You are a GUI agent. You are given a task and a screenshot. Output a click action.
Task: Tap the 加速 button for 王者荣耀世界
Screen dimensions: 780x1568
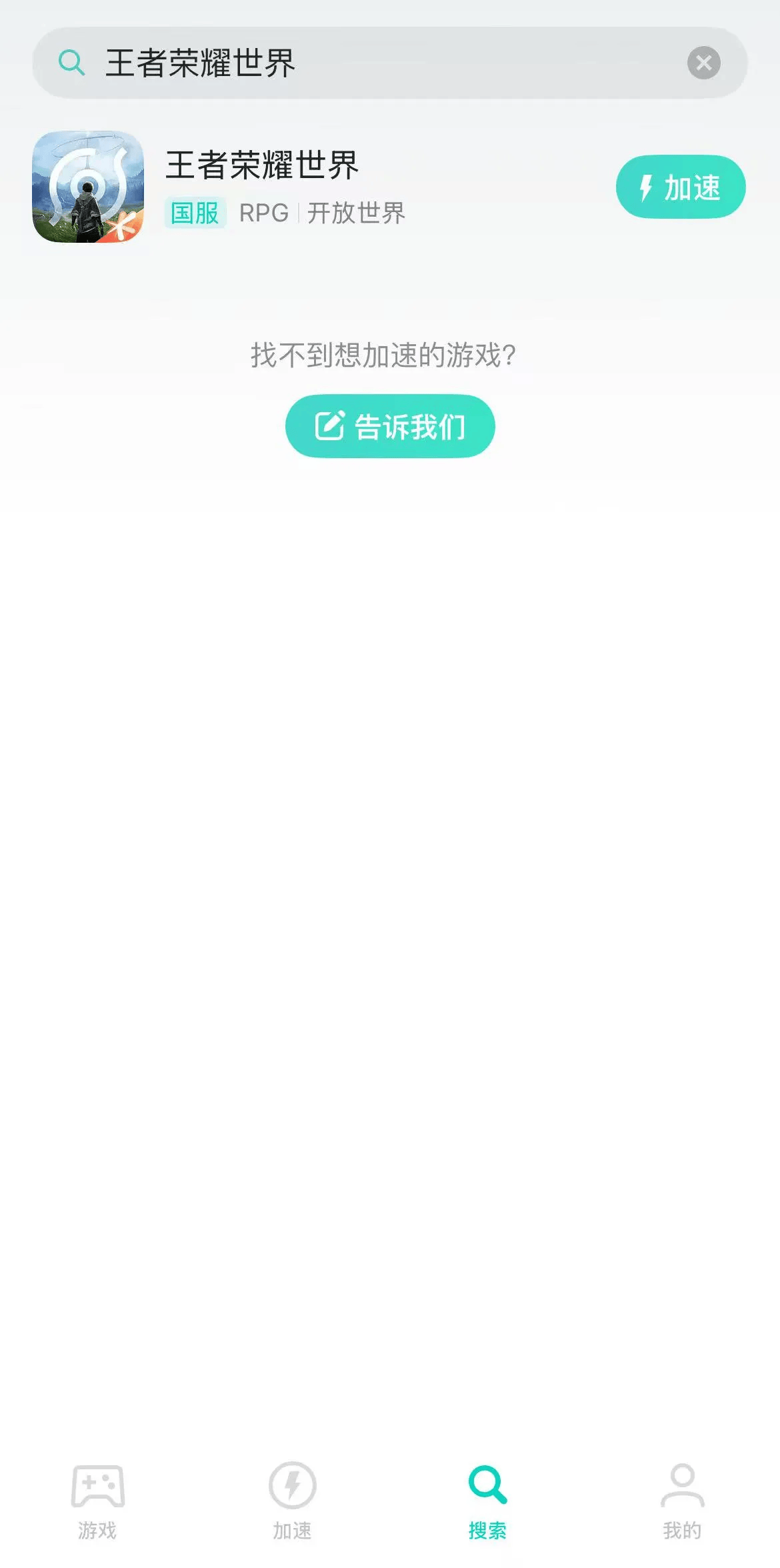point(680,187)
